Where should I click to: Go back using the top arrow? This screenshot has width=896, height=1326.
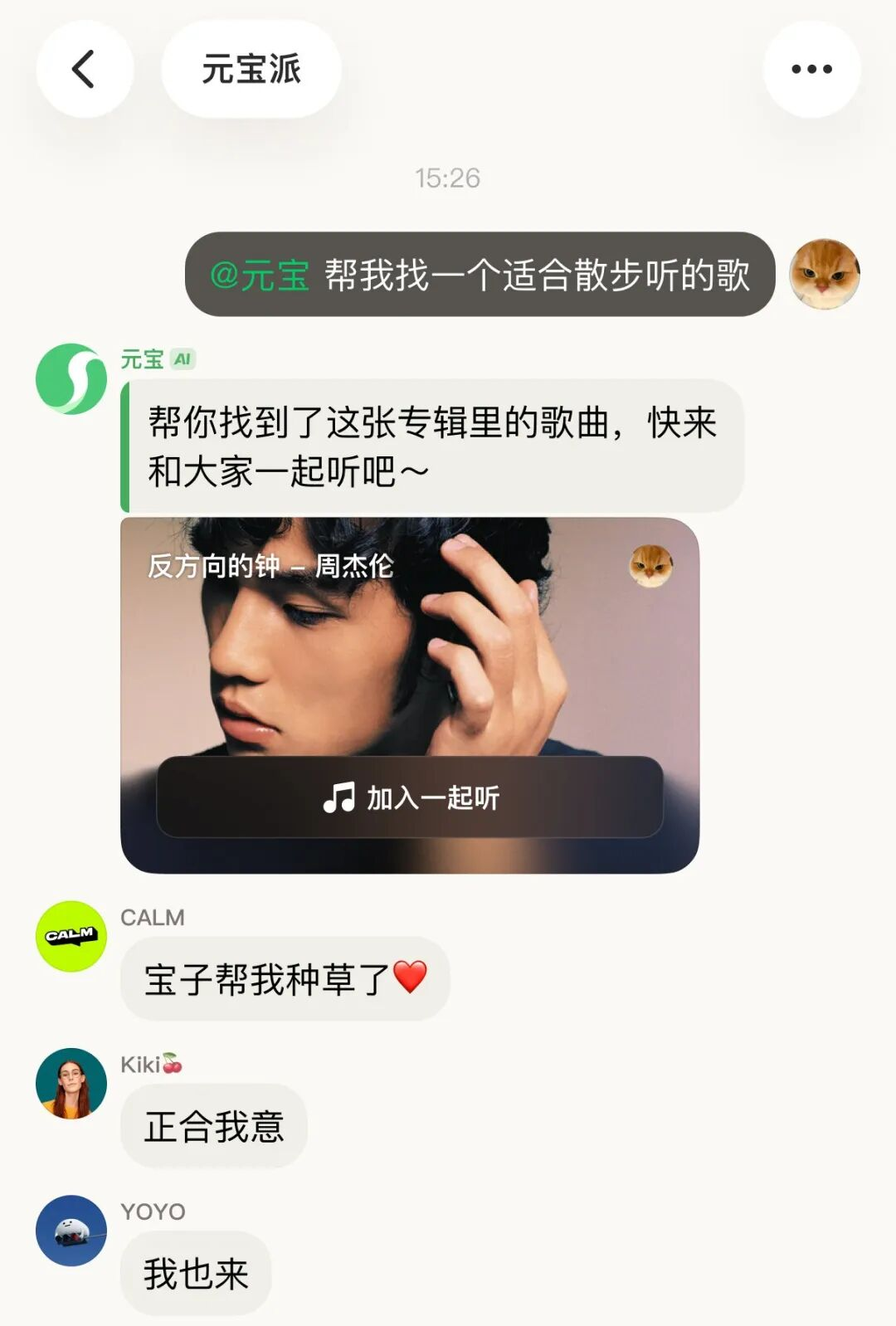[x=84, y=69]
